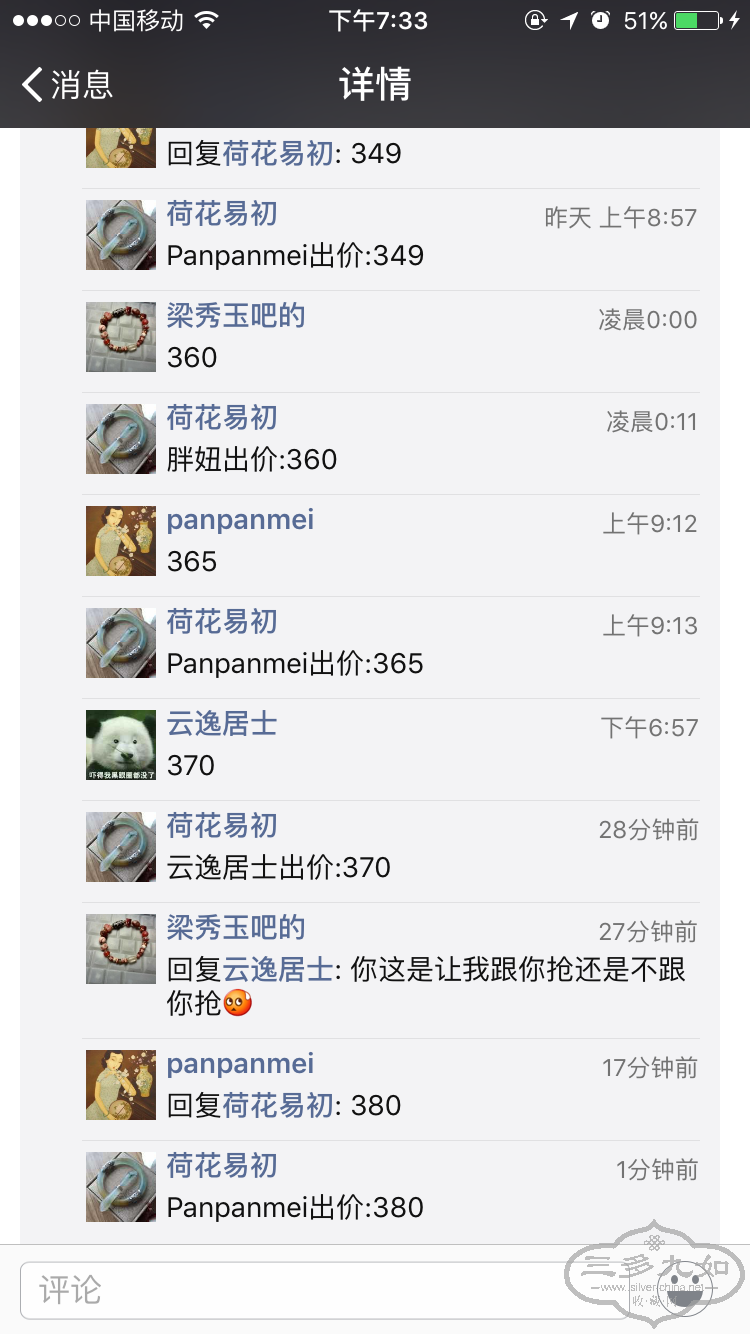Screen dimensions: 750x1334
Task: Tap 云逸居士 link in 梁秀玉吧的's reply
Action: 277,970
